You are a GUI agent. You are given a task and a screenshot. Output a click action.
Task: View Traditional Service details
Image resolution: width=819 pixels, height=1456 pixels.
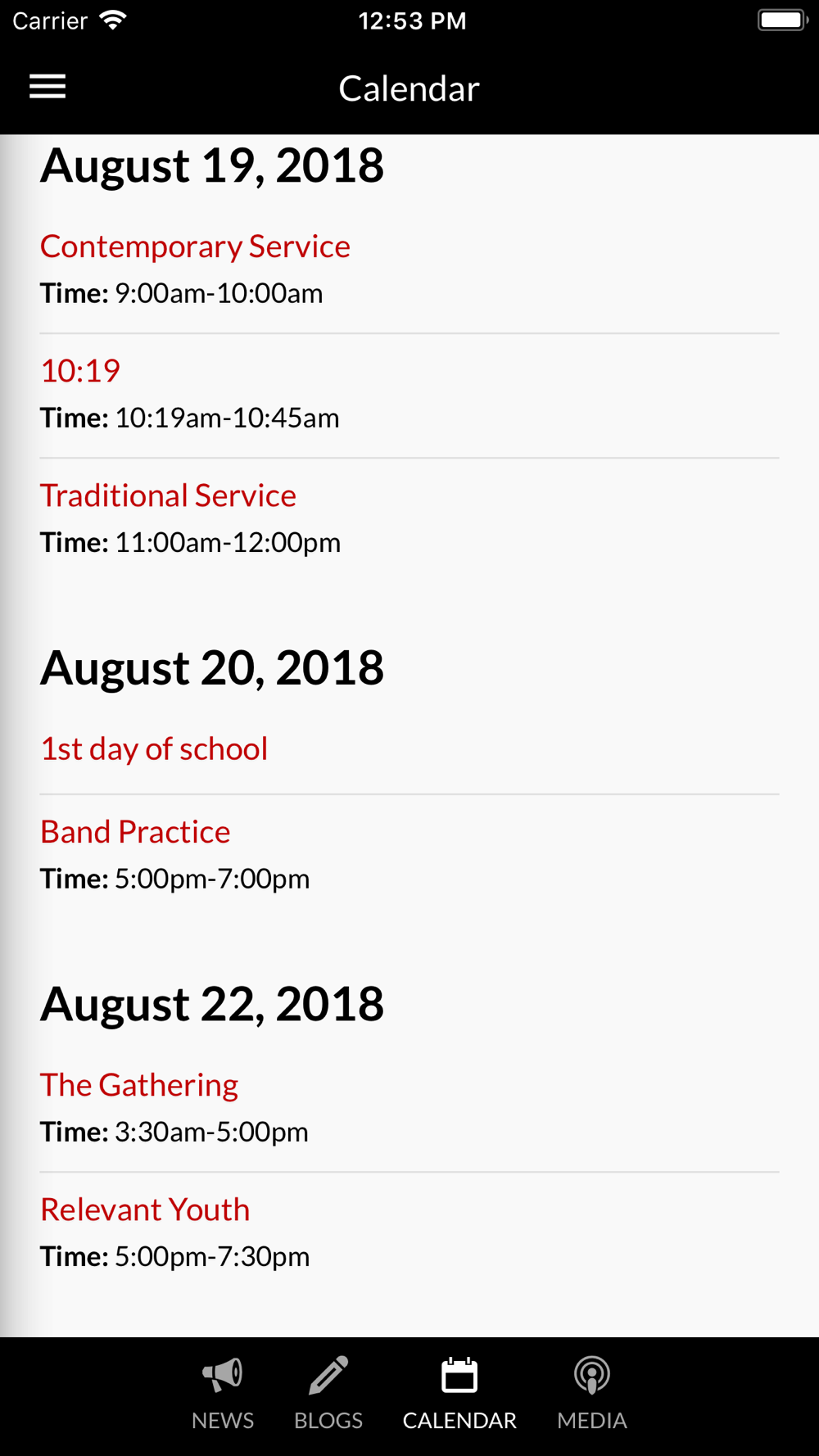168,495
